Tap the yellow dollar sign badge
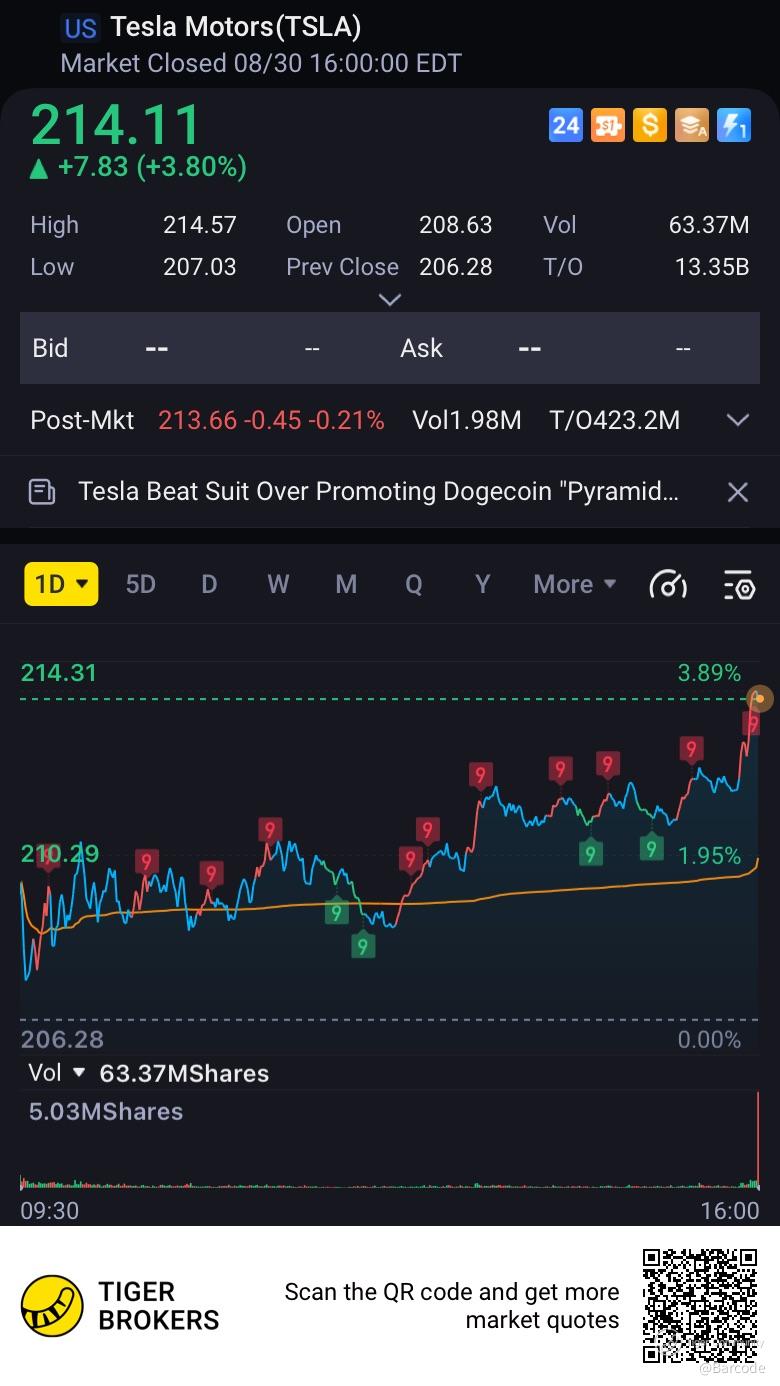Viewport: 780px width, 1386px height. tap(649, 125)
